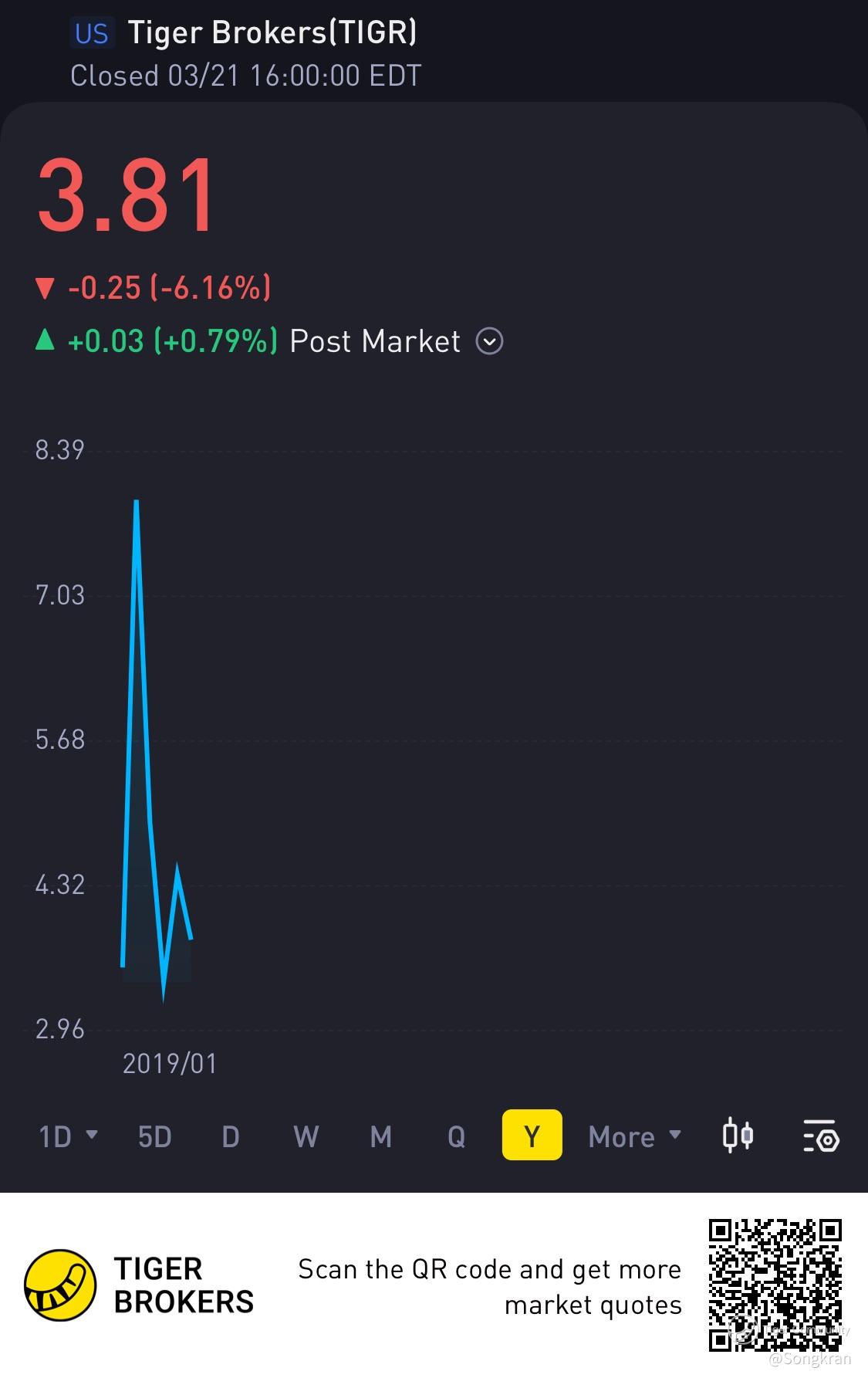
Task: Switch to the M monthly chart
Action: pos(381,1136)
